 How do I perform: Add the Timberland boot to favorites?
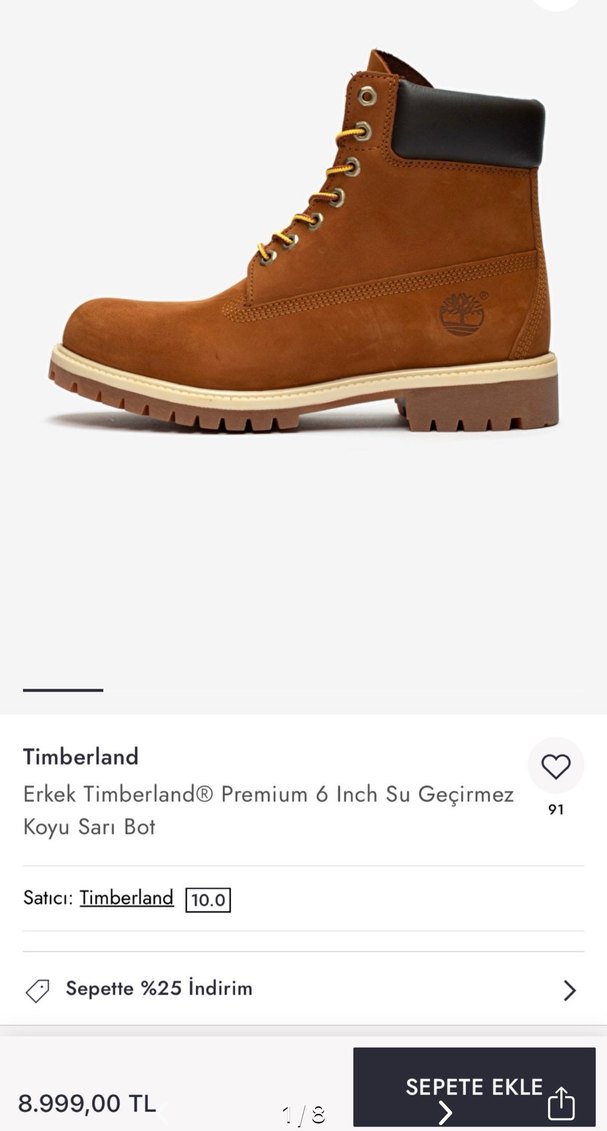click(555, 767)
